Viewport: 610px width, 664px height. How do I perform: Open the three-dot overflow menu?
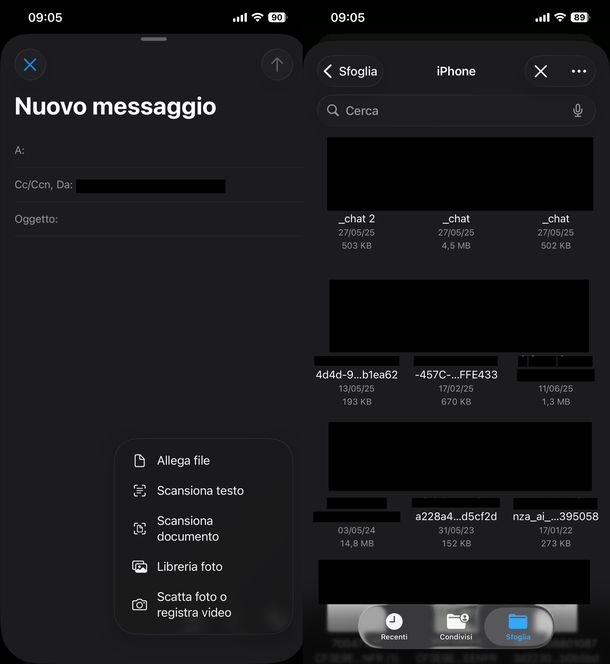579,71
